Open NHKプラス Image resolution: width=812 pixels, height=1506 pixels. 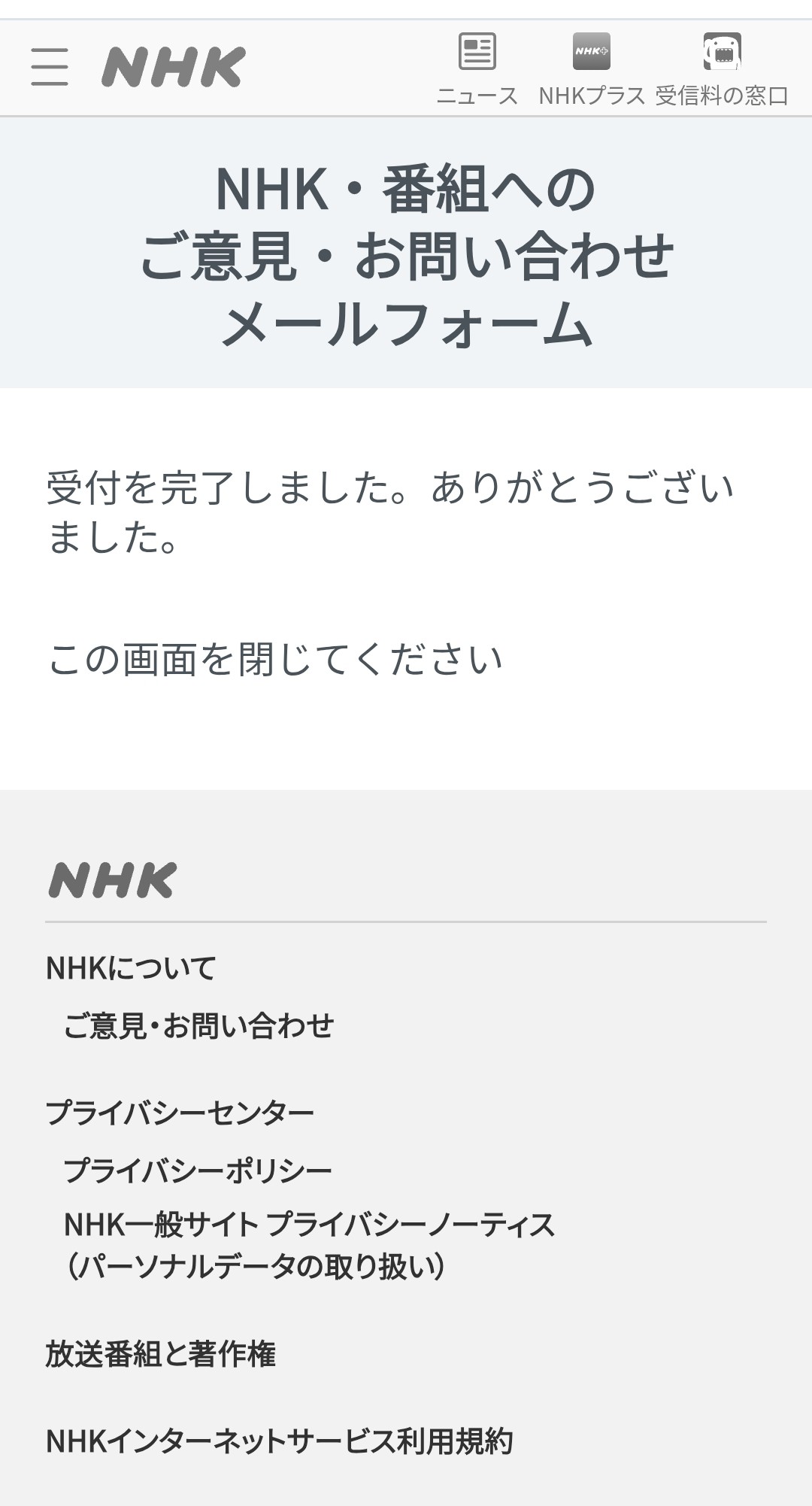click(592, 69)
